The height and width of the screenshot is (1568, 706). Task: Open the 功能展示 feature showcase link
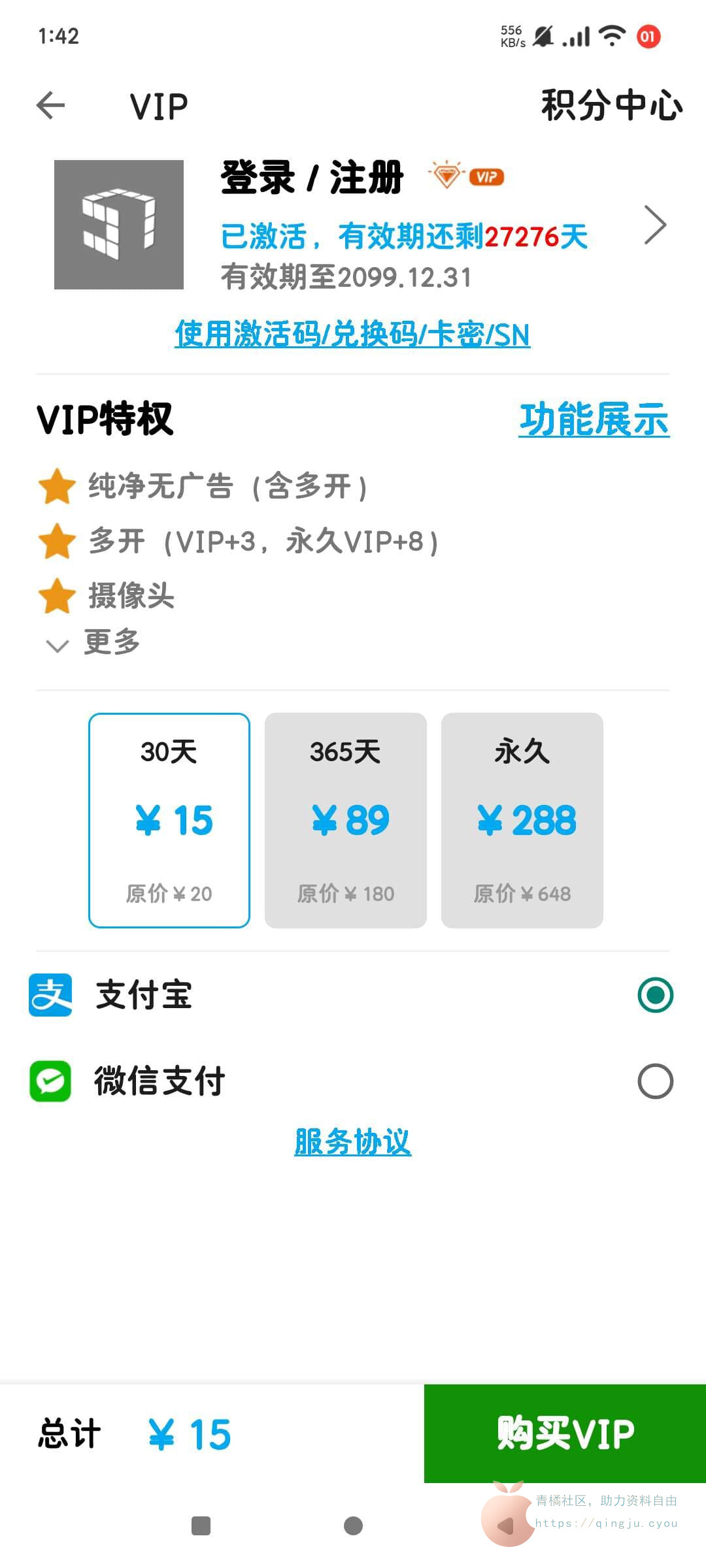594,419
